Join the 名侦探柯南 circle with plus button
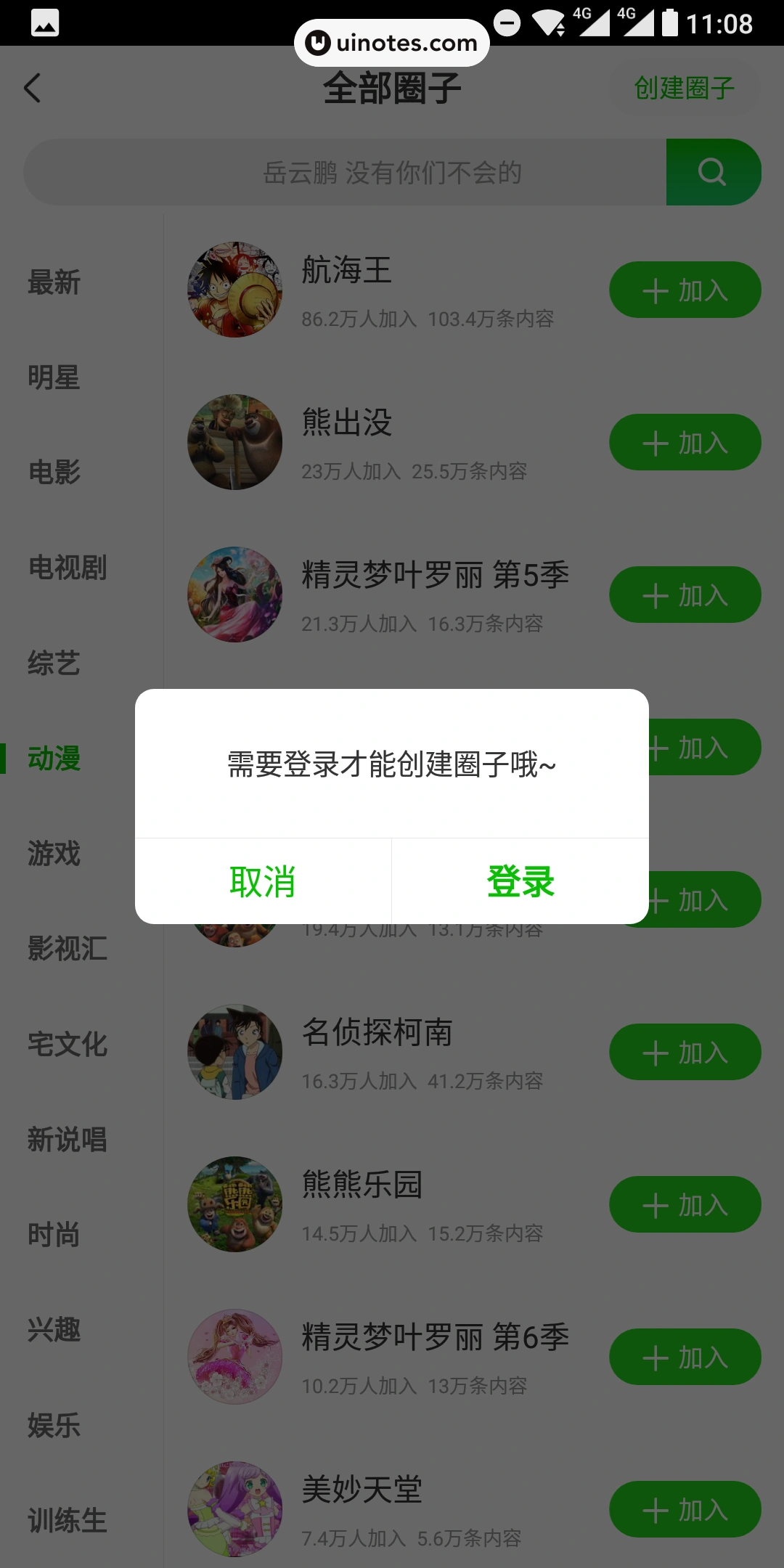The image size is (784, 1568). [683, 1052]
